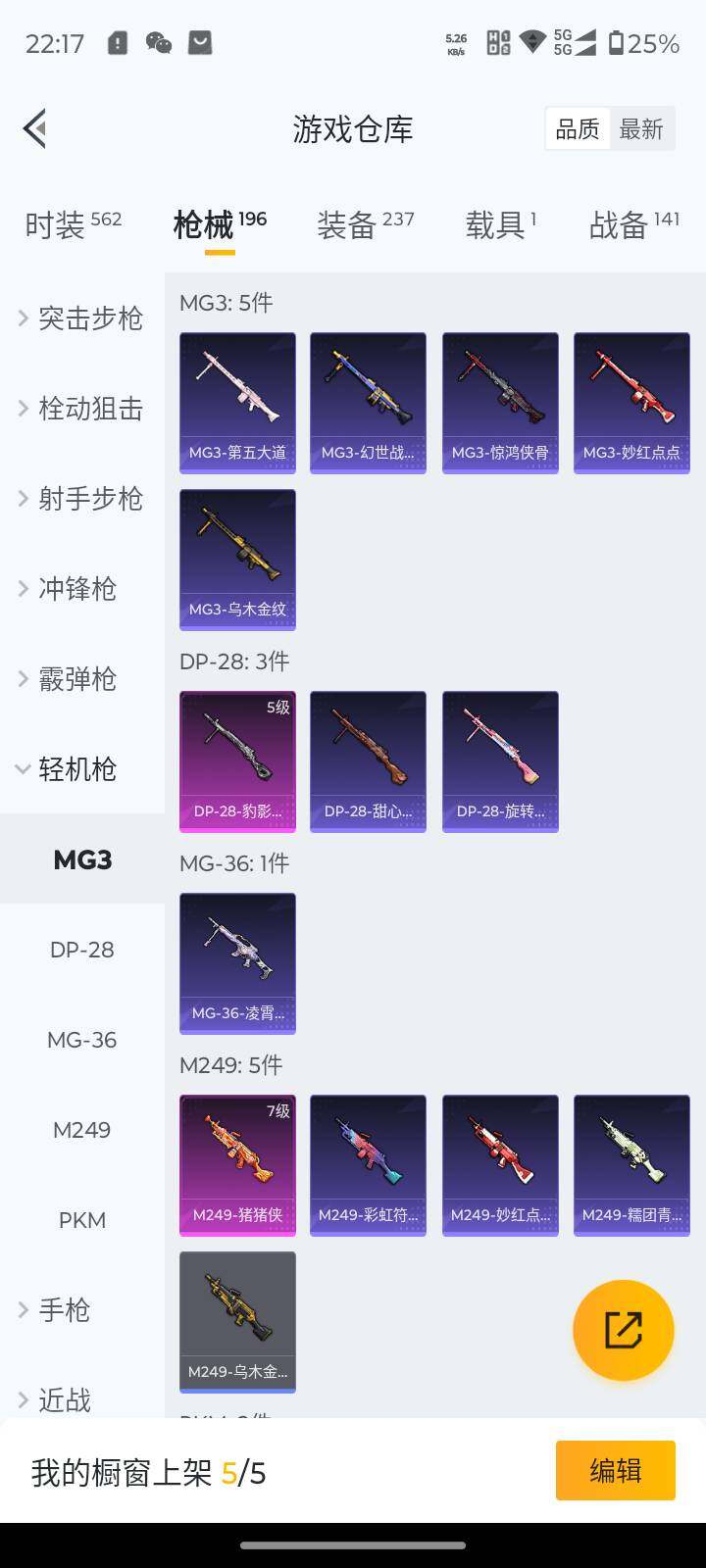706x1568 pixels.
Task: Tap the 编辑 button
Action: (615, 1470)
